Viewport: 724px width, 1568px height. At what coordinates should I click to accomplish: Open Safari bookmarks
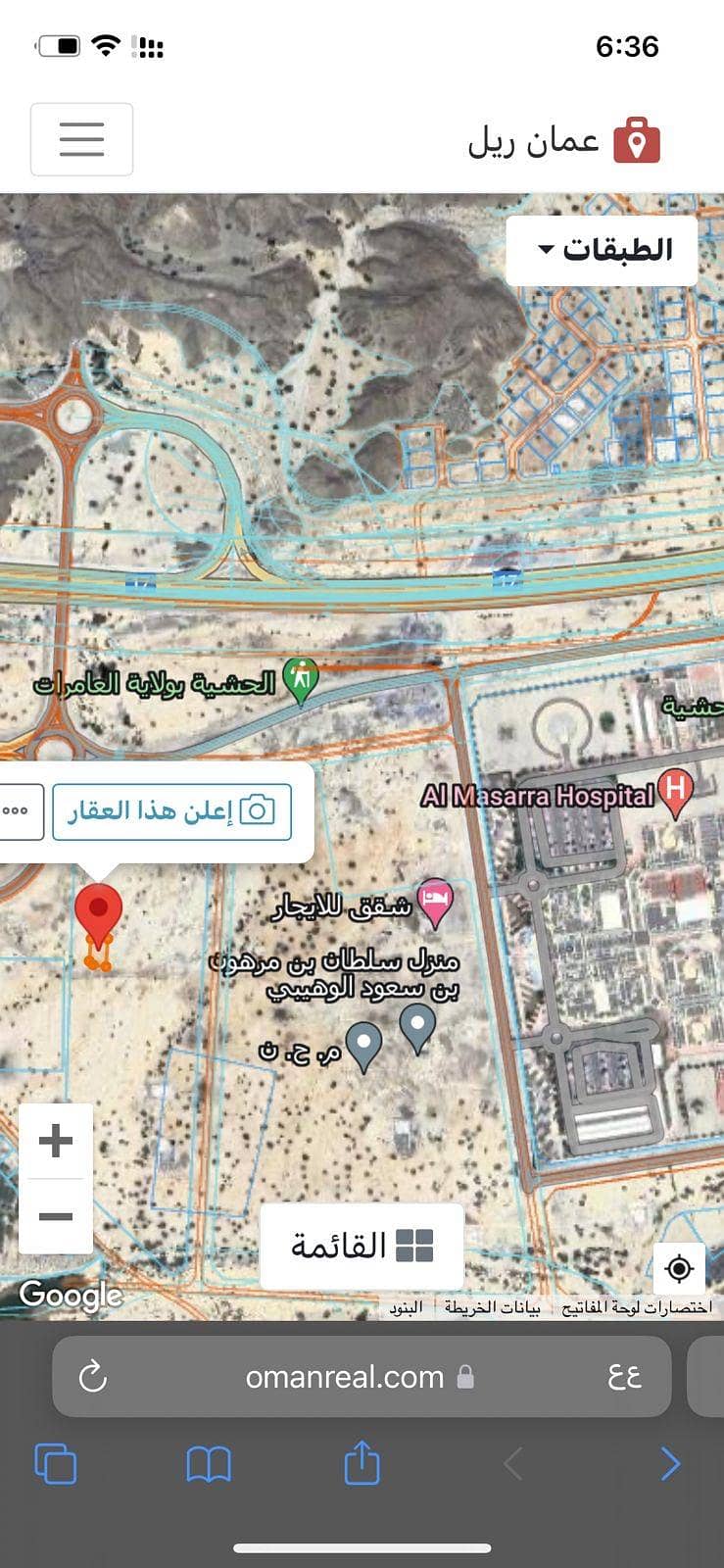[x=209, y=1464]
